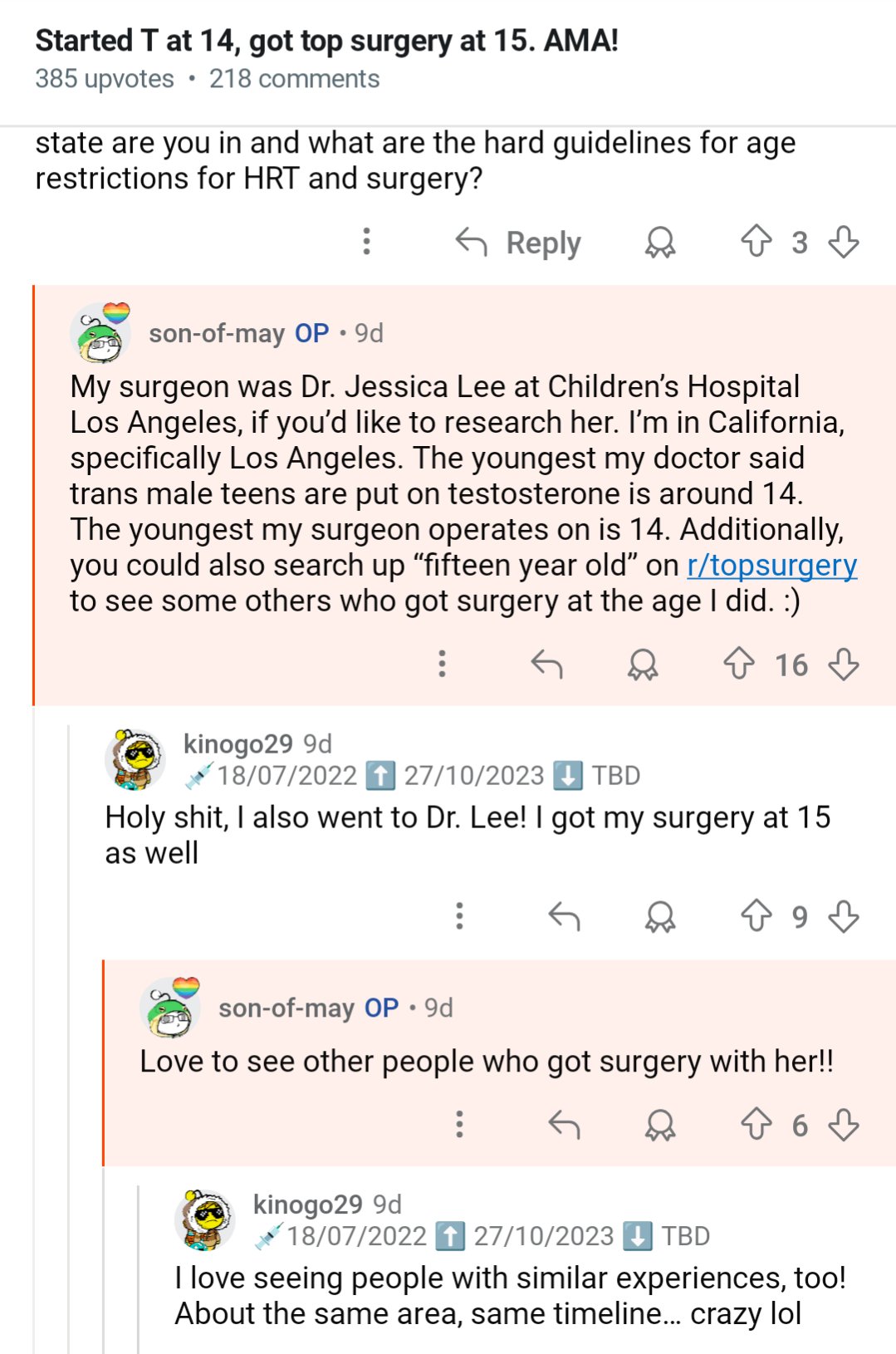The width and height of the screenshot is (896, 1354).
Task: Upvote the "Love to see other people" comment
Action: pos(756,1125)
